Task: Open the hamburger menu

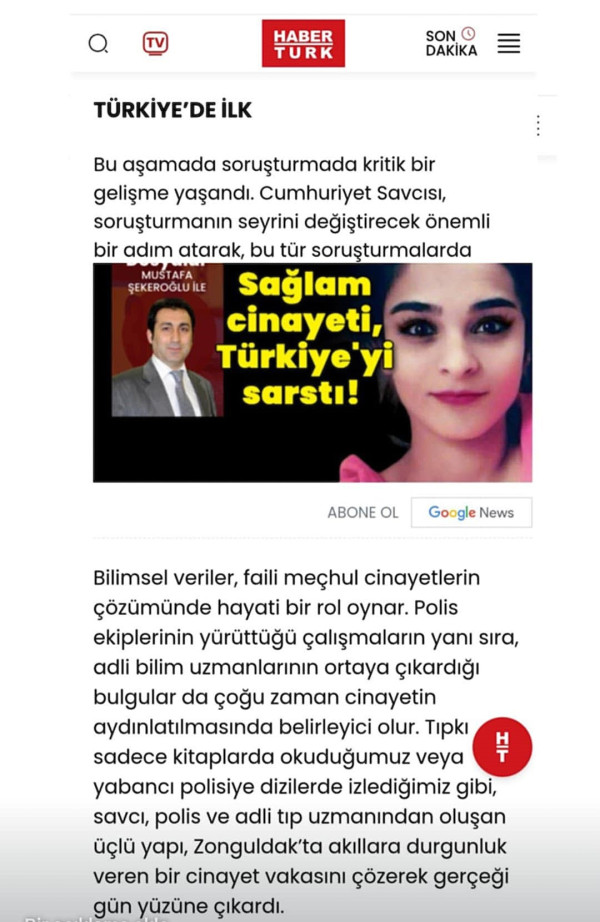Action: click(x=509, y=43)
